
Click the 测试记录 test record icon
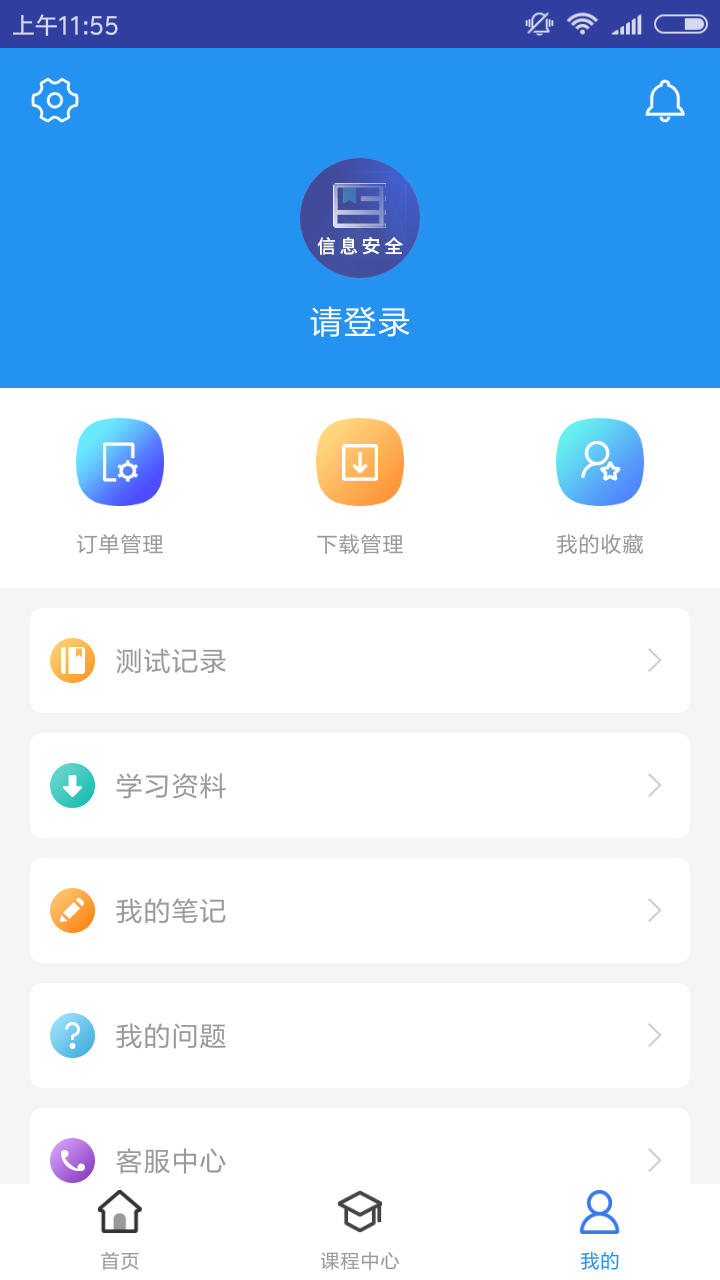pos(72,660)
